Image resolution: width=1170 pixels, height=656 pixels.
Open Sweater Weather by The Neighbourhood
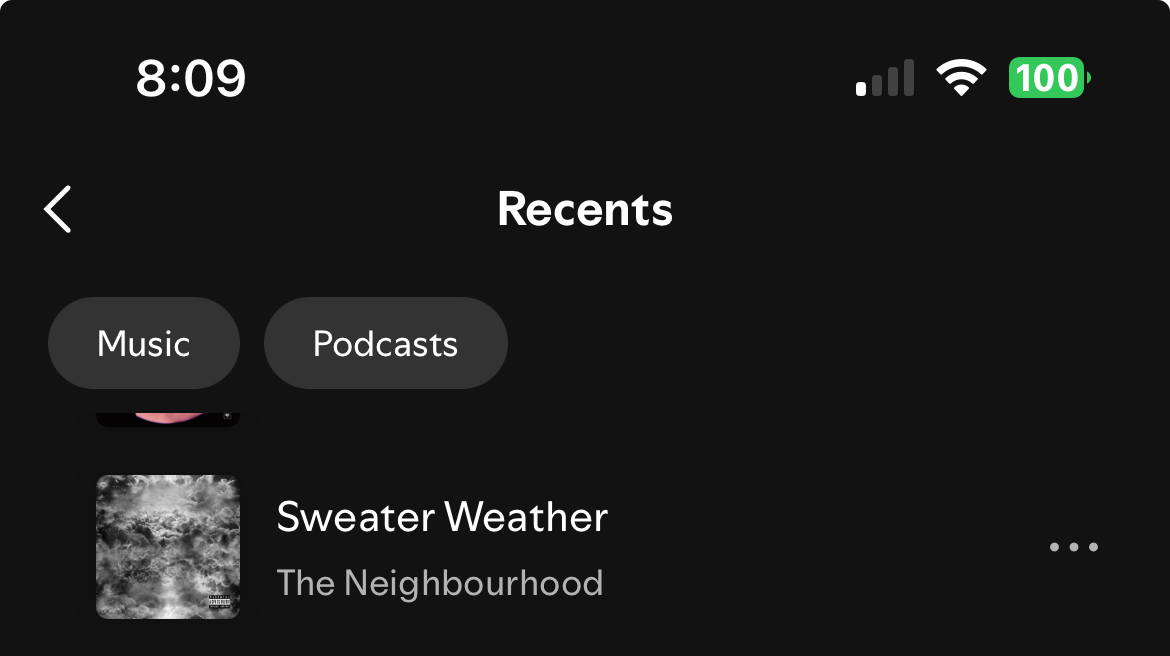[442, 546]
